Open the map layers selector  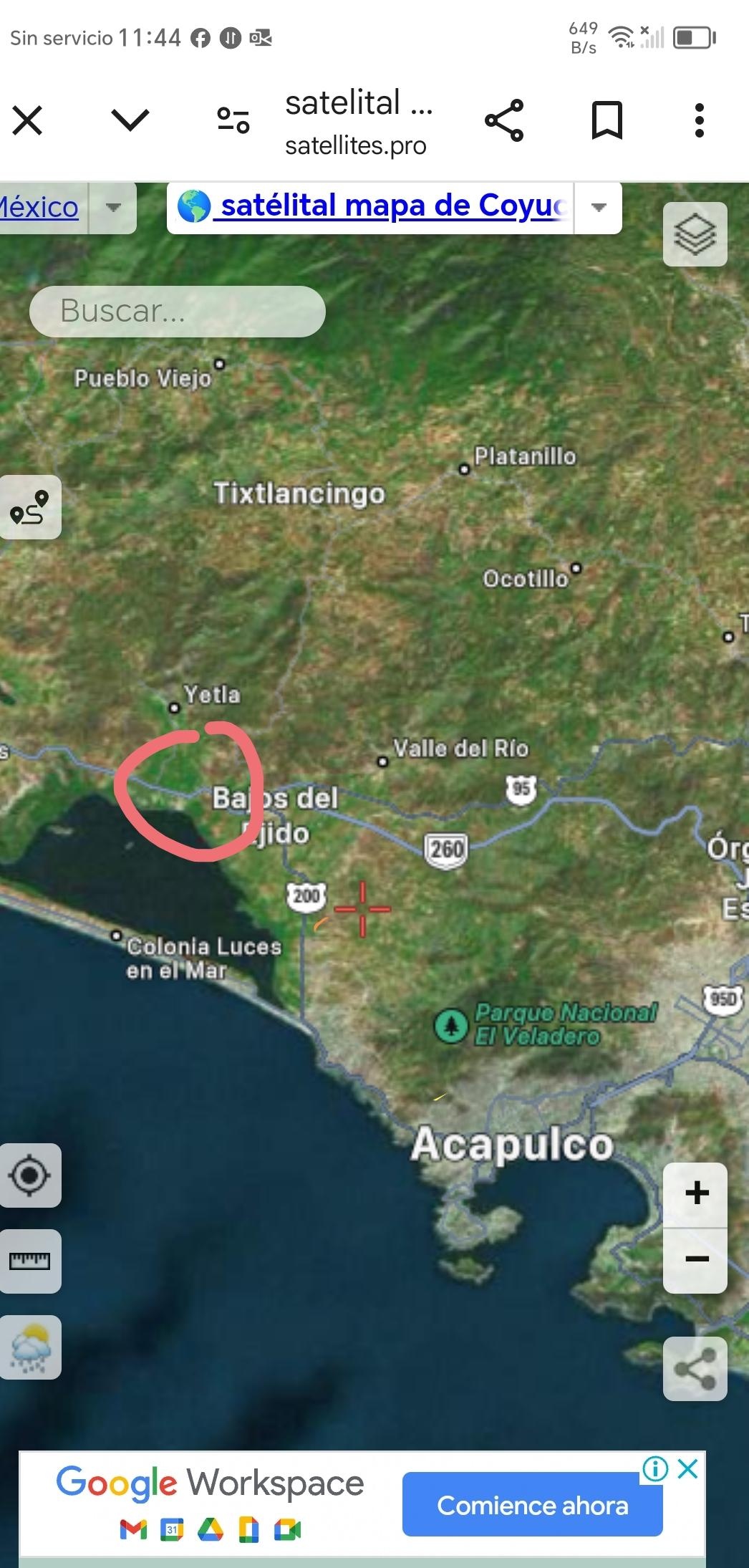(695, 234)
